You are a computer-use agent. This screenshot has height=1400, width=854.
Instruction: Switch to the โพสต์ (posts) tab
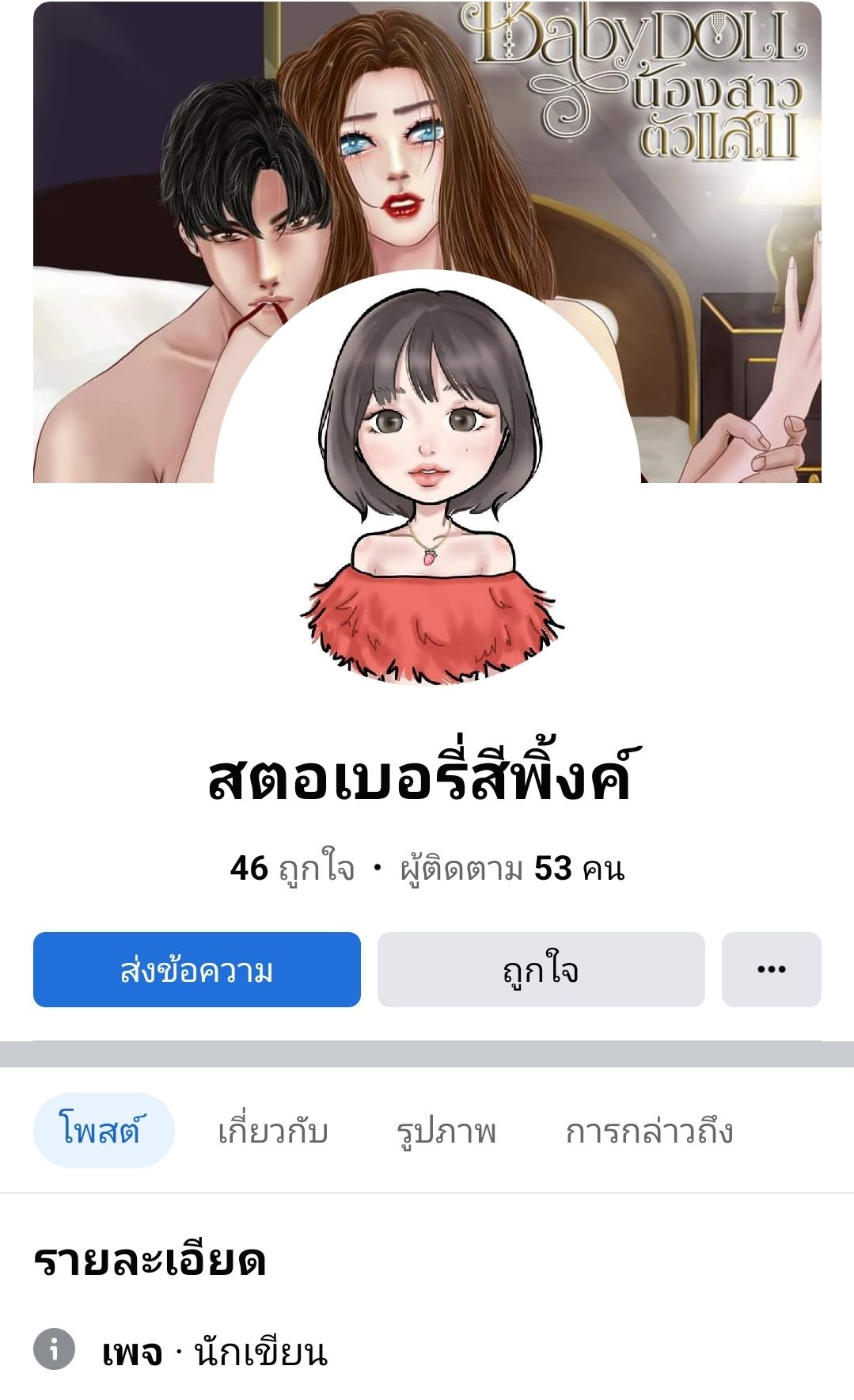coord(103,1130)
